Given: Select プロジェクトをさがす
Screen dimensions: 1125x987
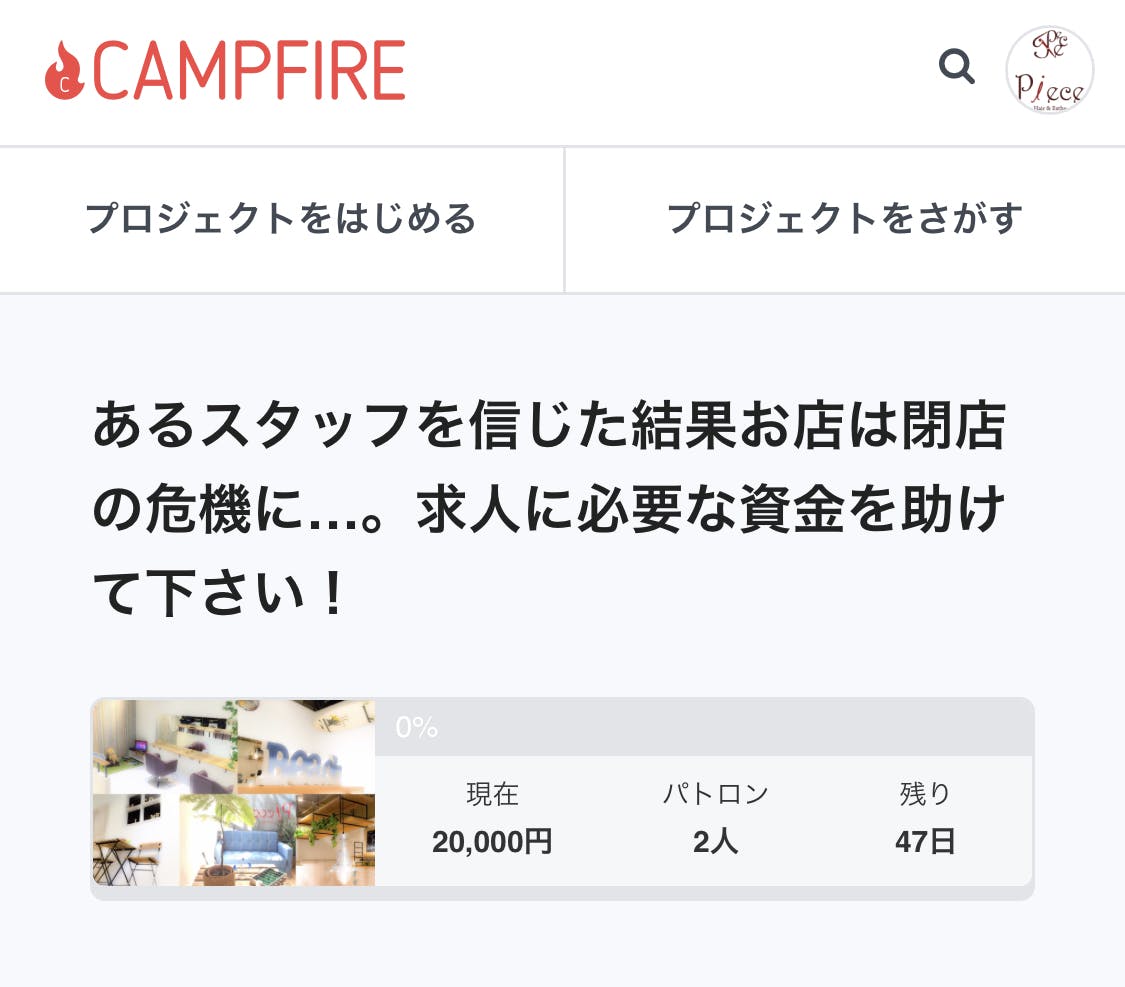Looking at the screenshot, I should point(845,219).
